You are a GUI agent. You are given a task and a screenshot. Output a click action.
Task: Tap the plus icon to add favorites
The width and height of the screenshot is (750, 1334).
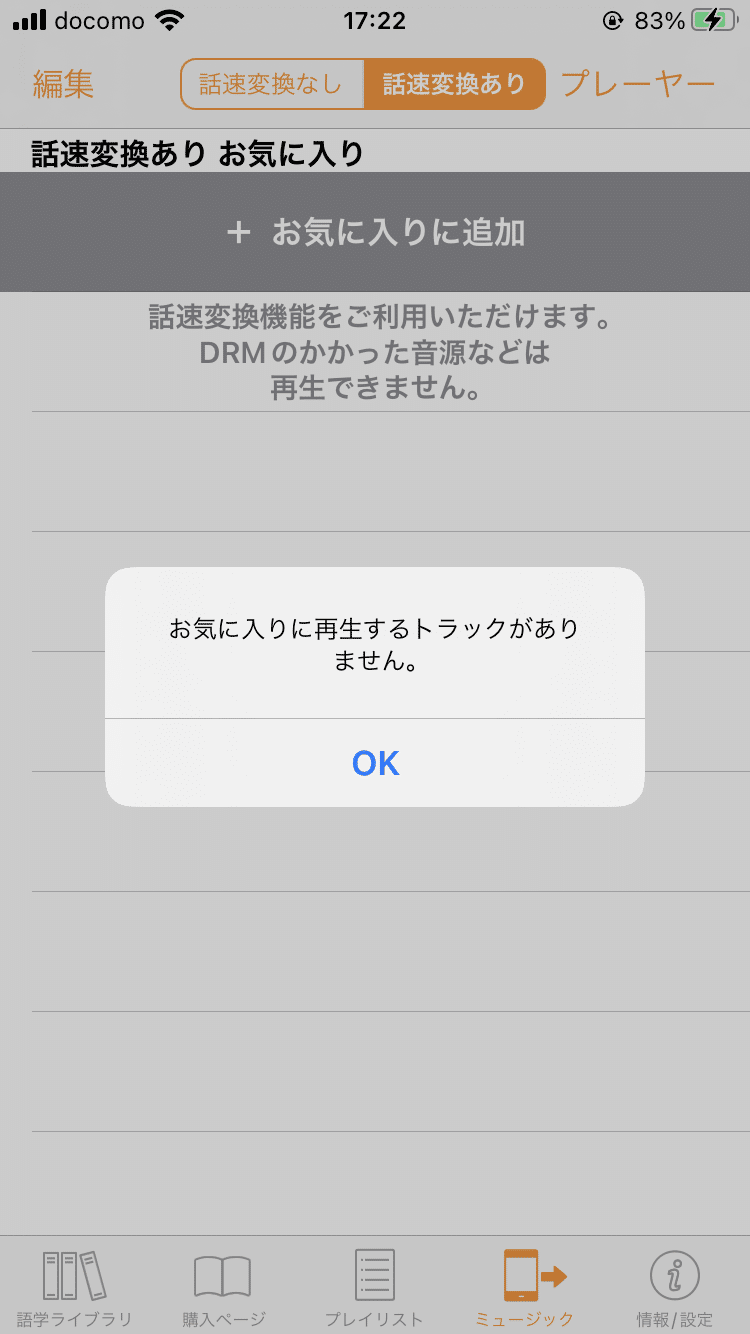239,232
